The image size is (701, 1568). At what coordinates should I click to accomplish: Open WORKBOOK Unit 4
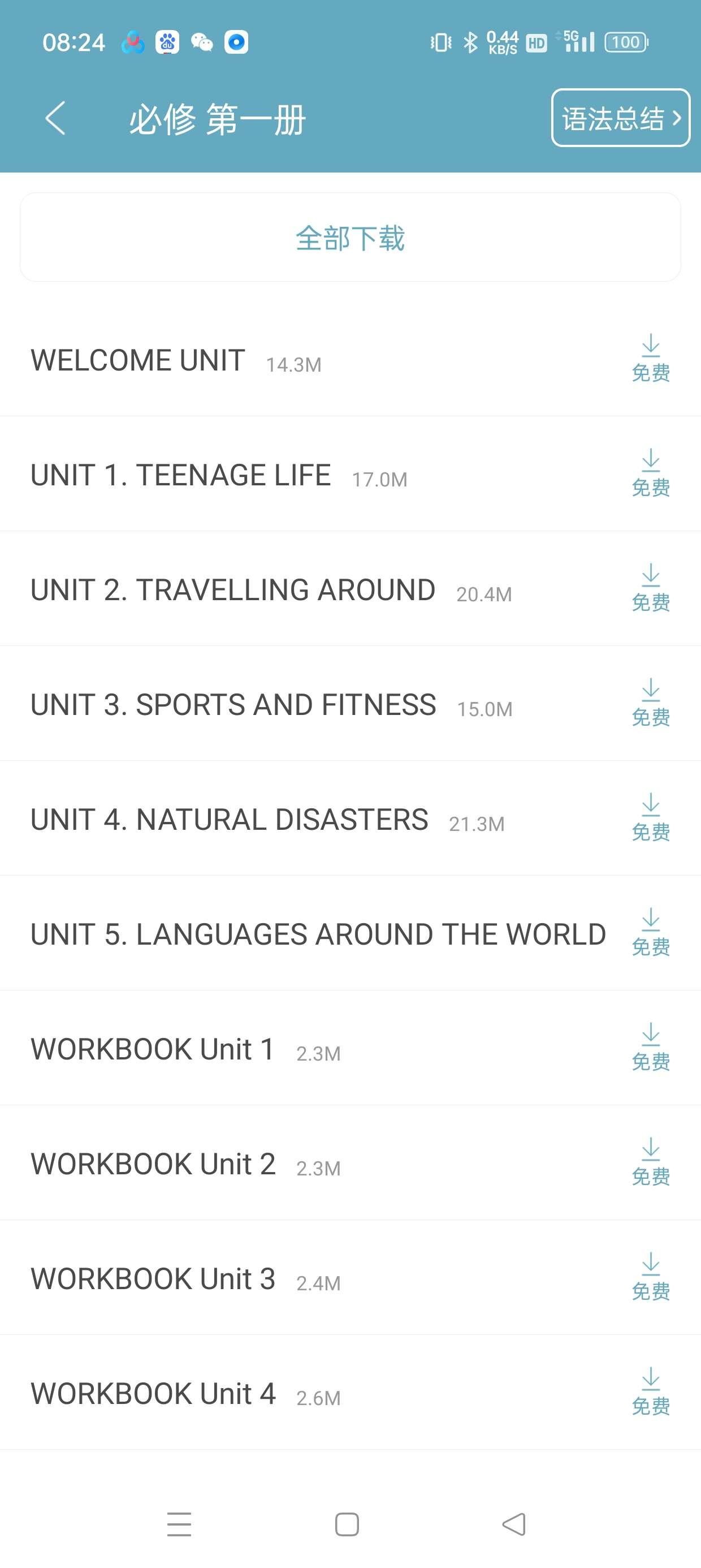[x=153, y=1393]
